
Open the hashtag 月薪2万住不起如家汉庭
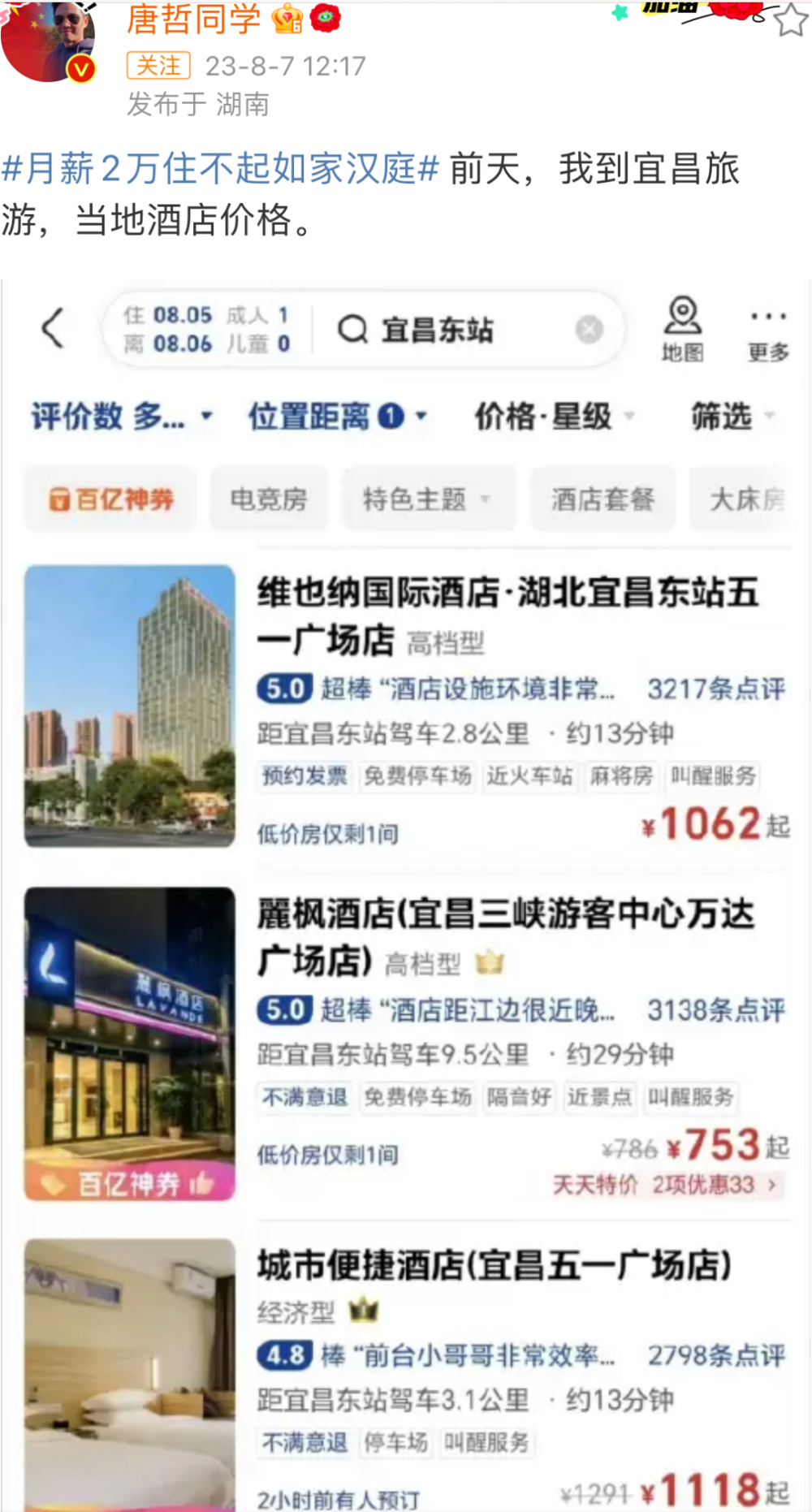(x=220, y=169)
